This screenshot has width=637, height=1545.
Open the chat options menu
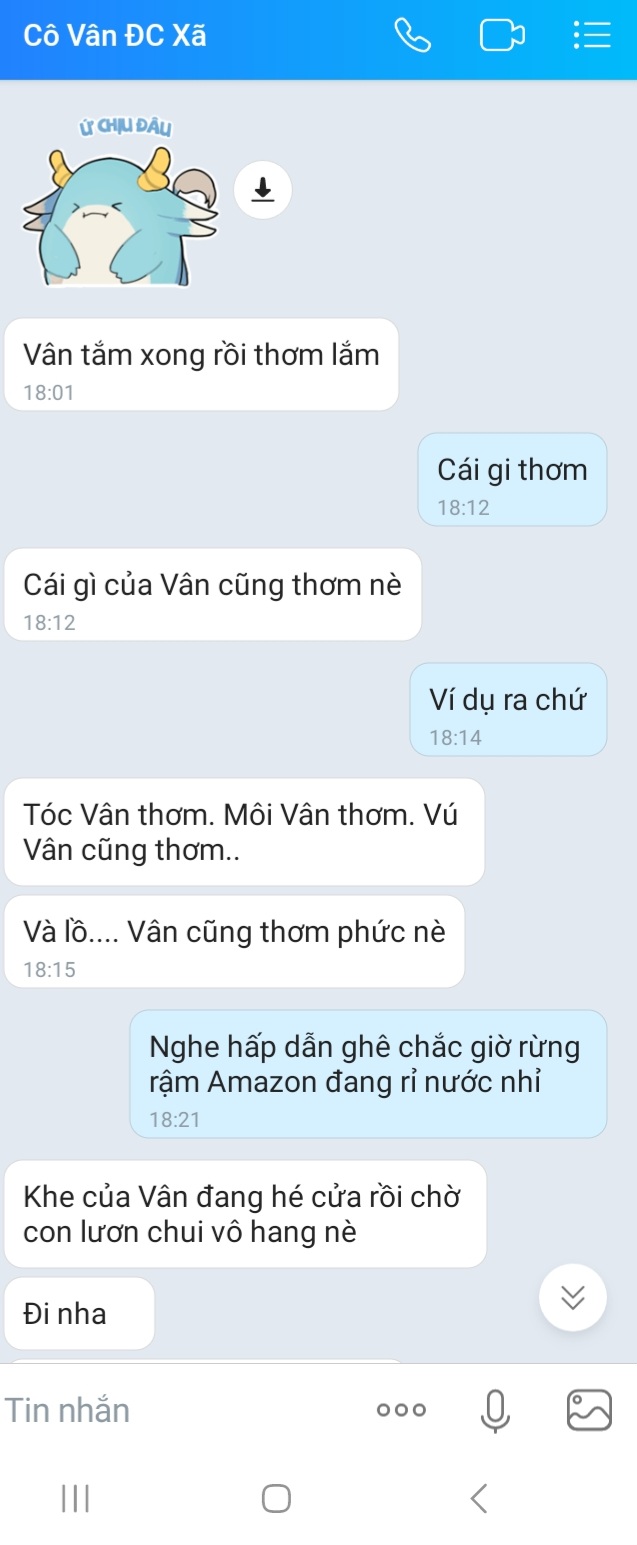pos(591,37)
